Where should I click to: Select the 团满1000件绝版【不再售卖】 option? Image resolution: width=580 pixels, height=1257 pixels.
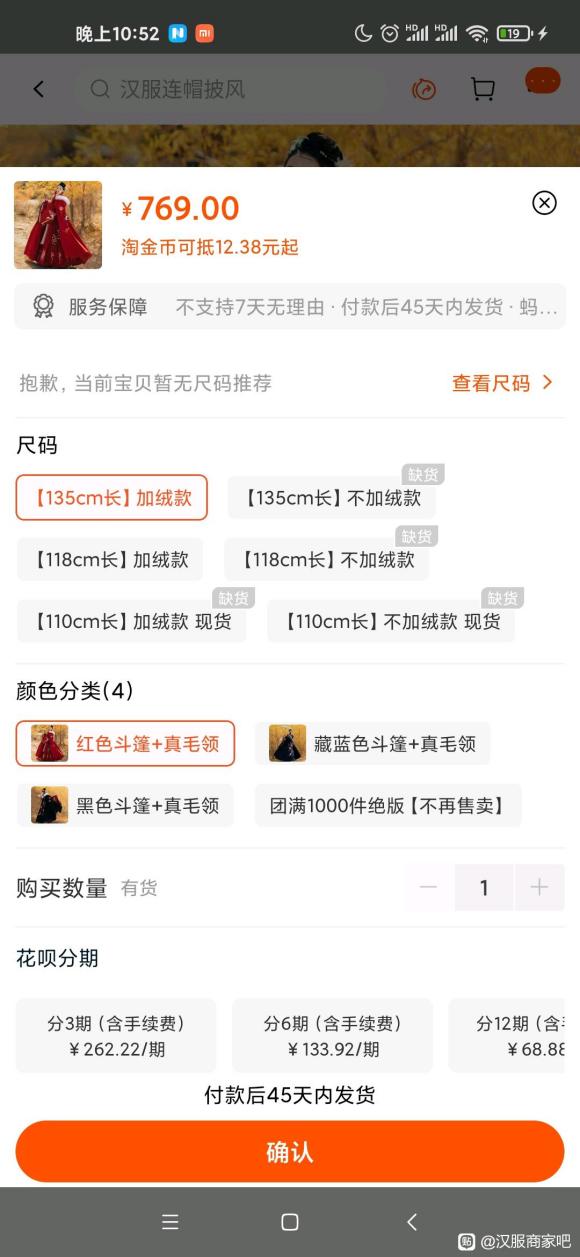[x=388, y=806]
